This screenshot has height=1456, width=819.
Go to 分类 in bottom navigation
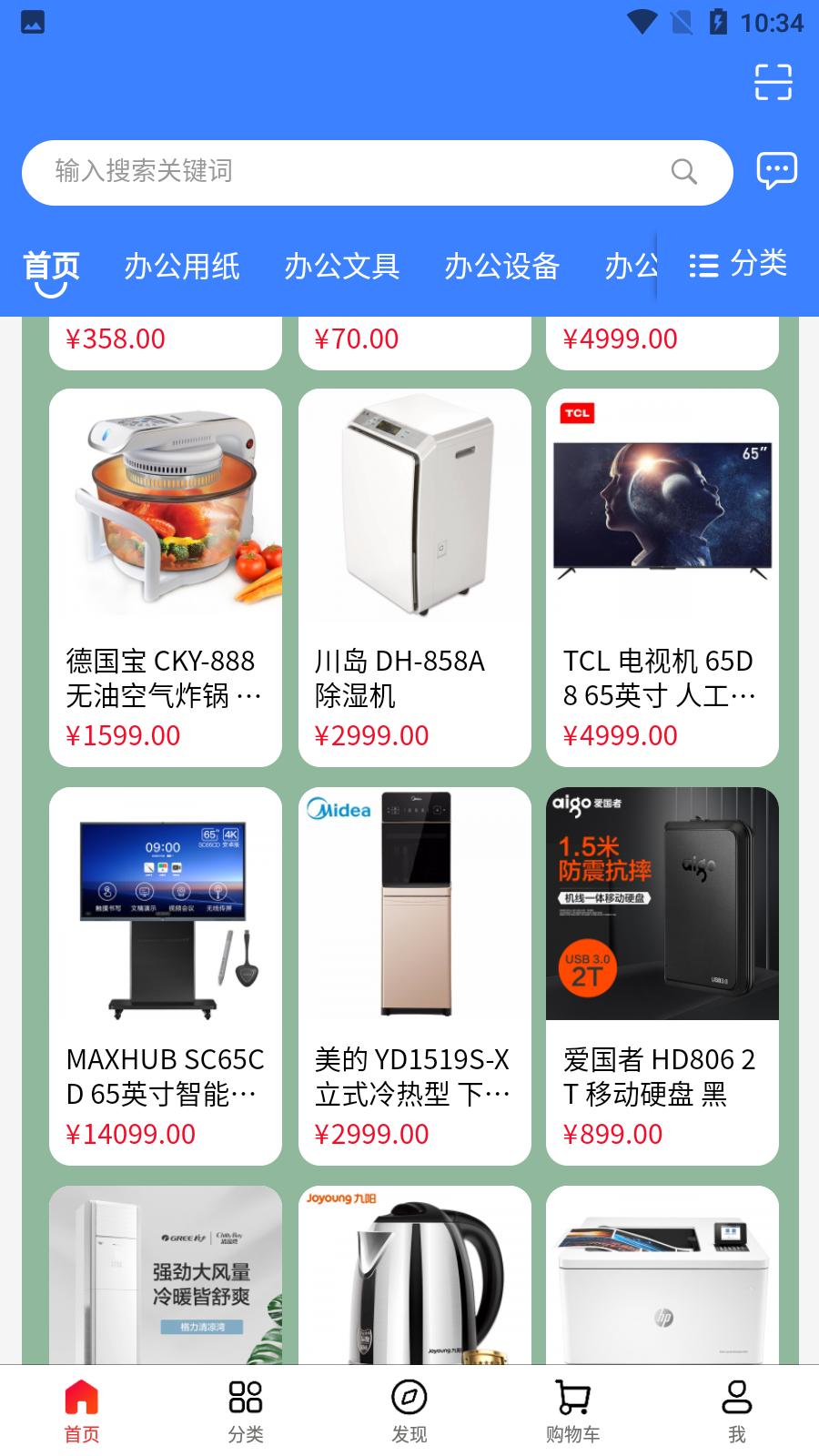point(246,1410)
